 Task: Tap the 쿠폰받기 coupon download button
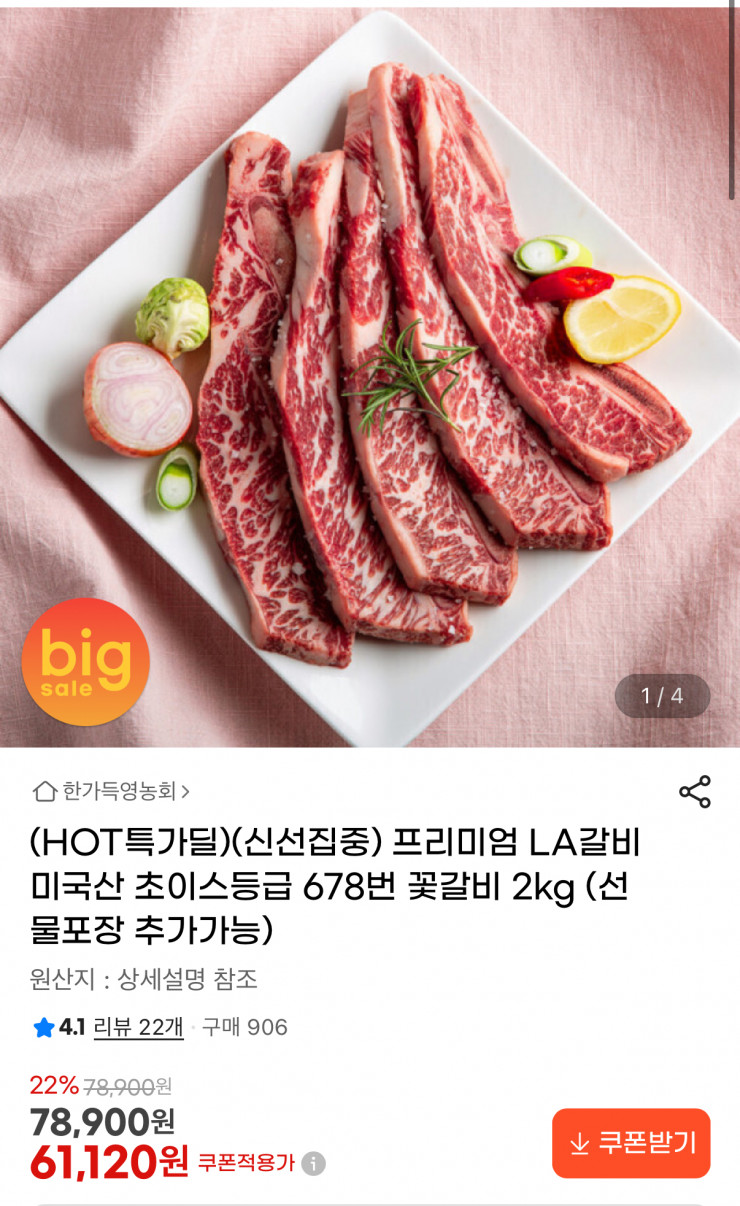[631, 1143]
